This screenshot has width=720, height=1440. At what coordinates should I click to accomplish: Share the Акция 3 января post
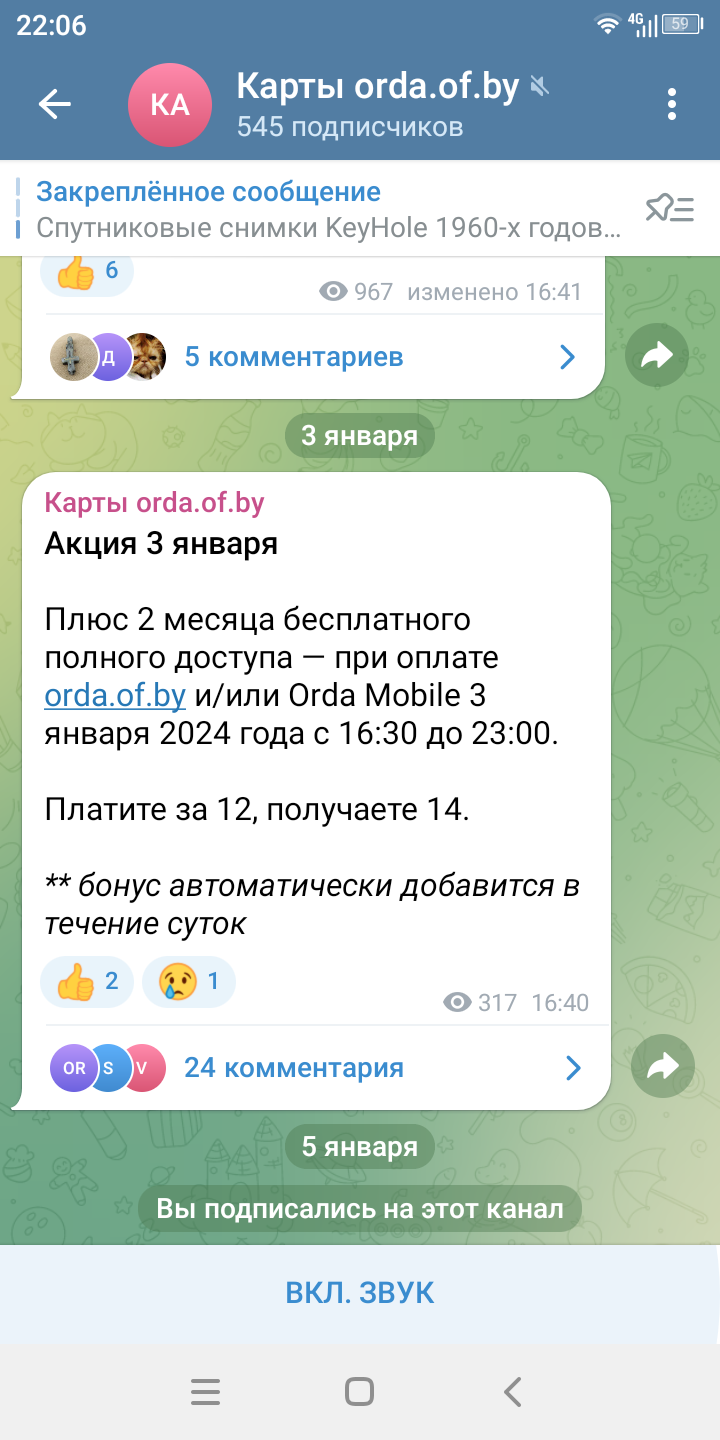click(x=663, y=1068)
